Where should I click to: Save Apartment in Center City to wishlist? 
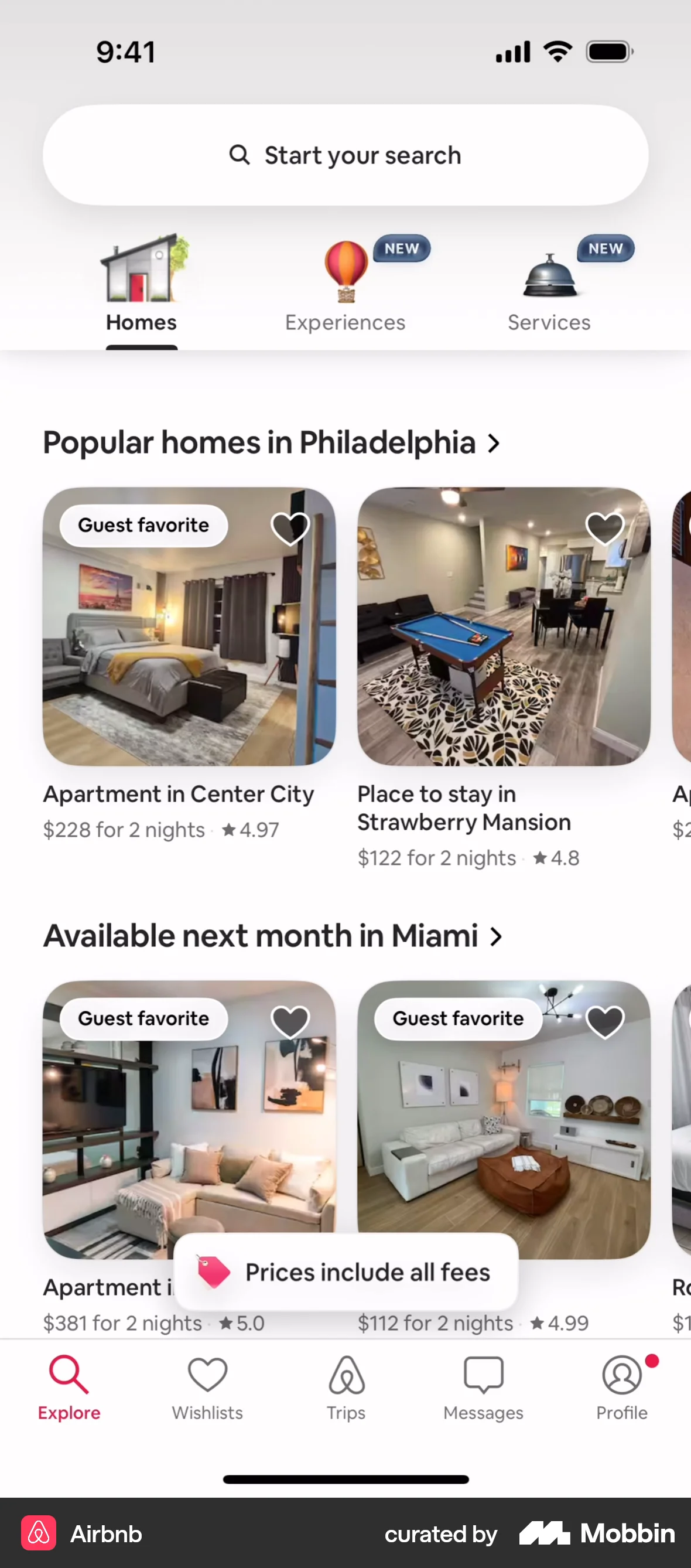(x=290, y=528)
